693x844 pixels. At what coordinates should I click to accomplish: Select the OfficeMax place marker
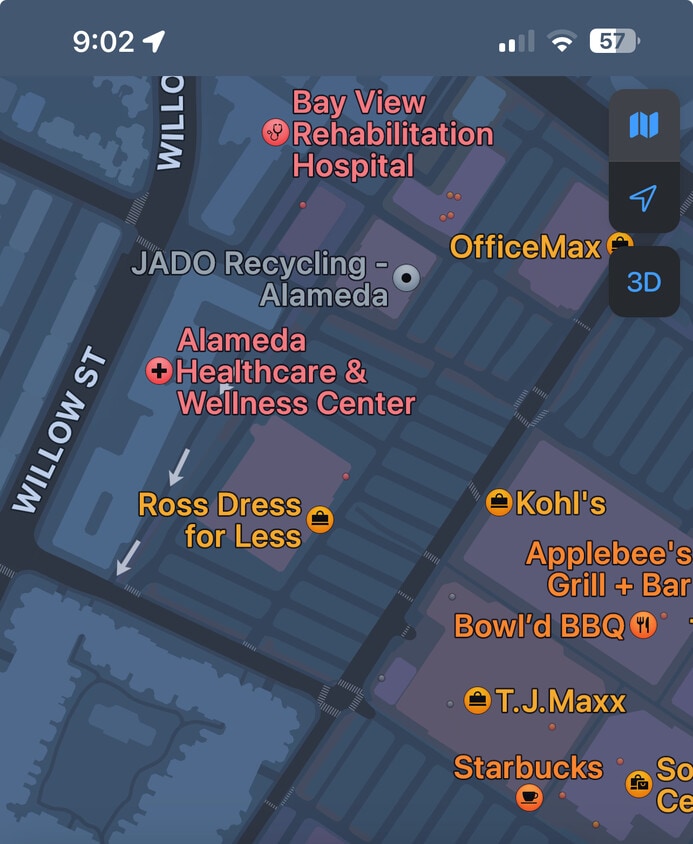[620, 245]
